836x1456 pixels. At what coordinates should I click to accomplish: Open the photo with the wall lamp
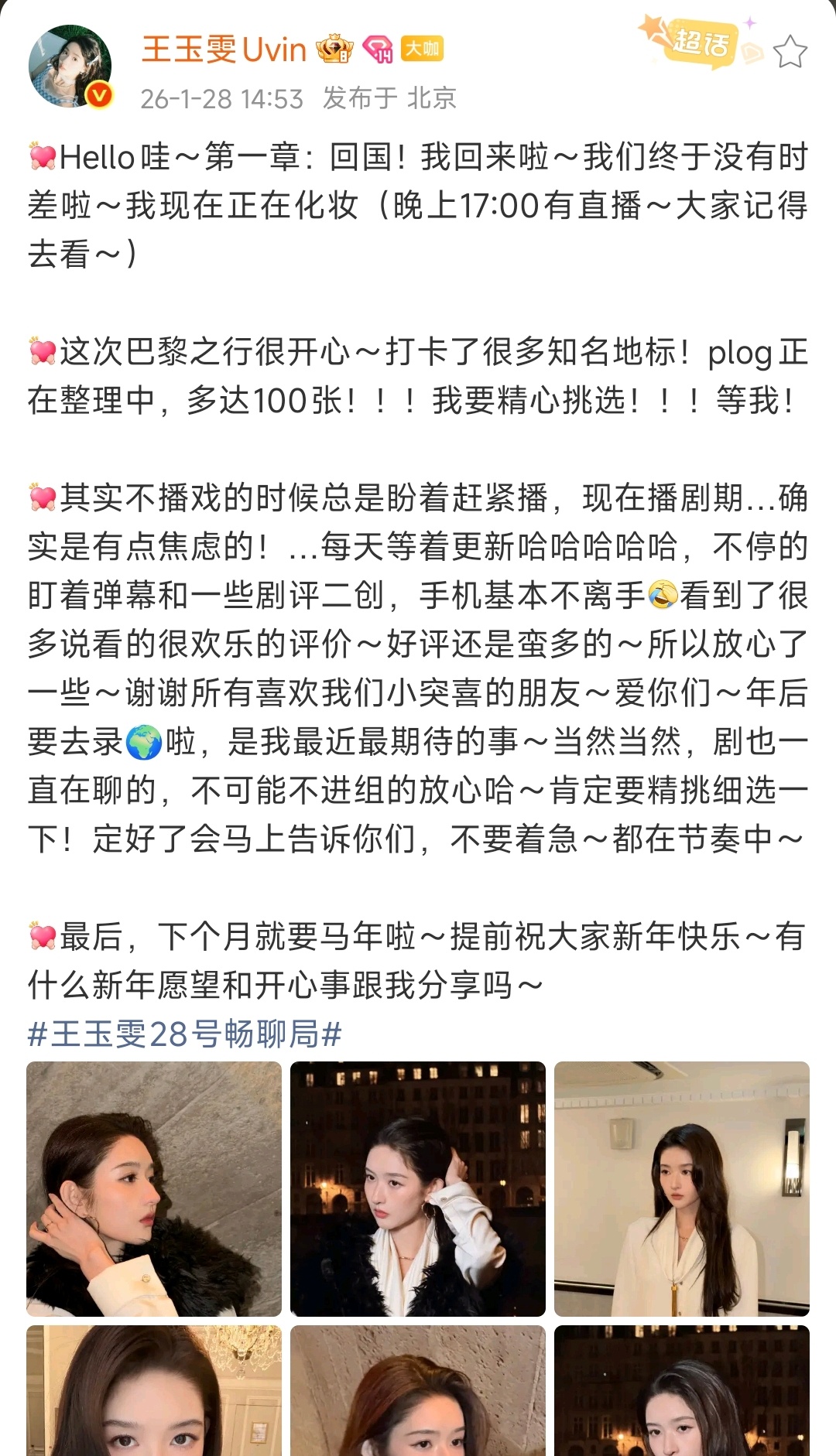pyautogui.click(x=682, y=1188)
